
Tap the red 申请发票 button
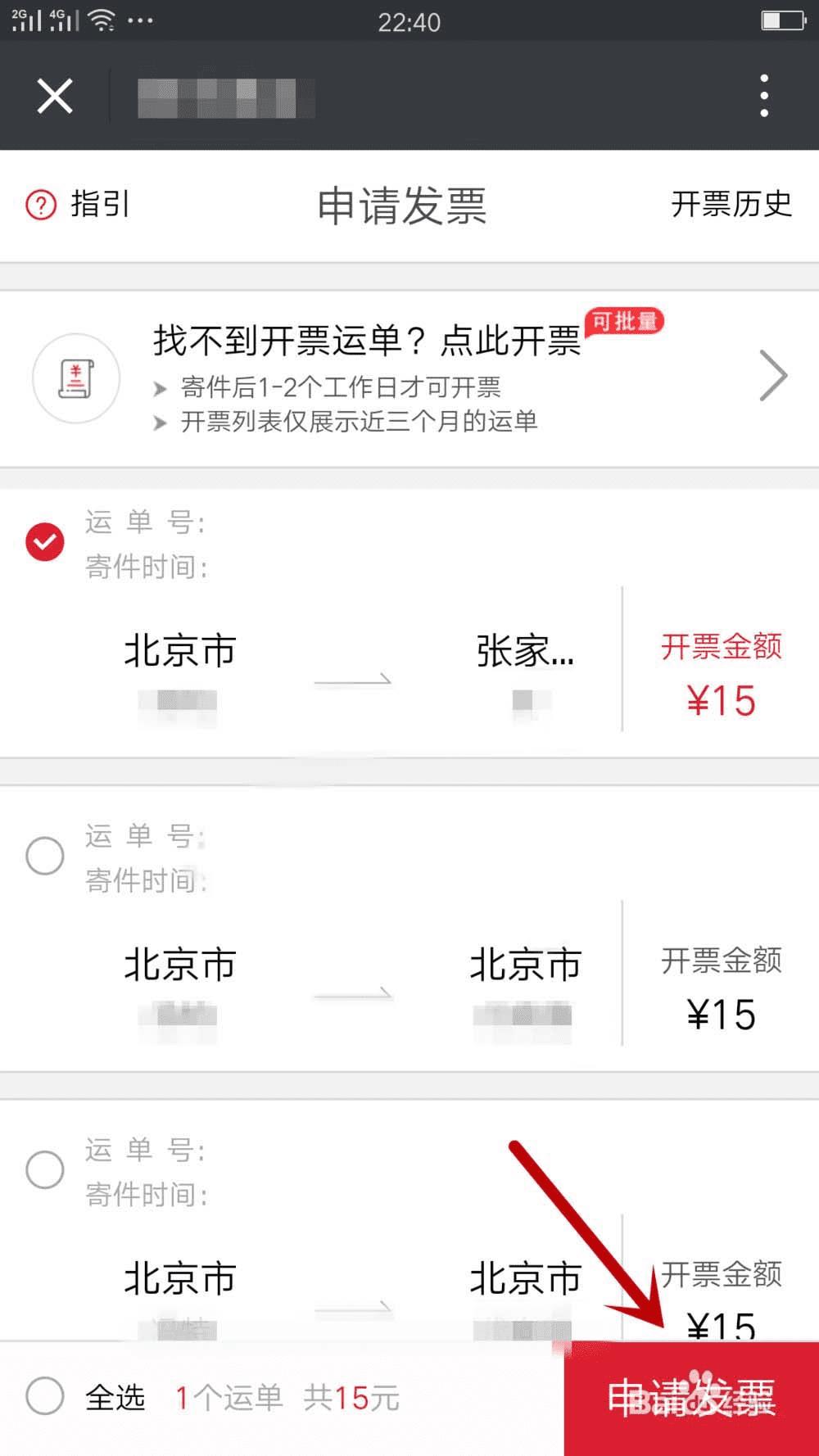click(x=690, y=1398)
